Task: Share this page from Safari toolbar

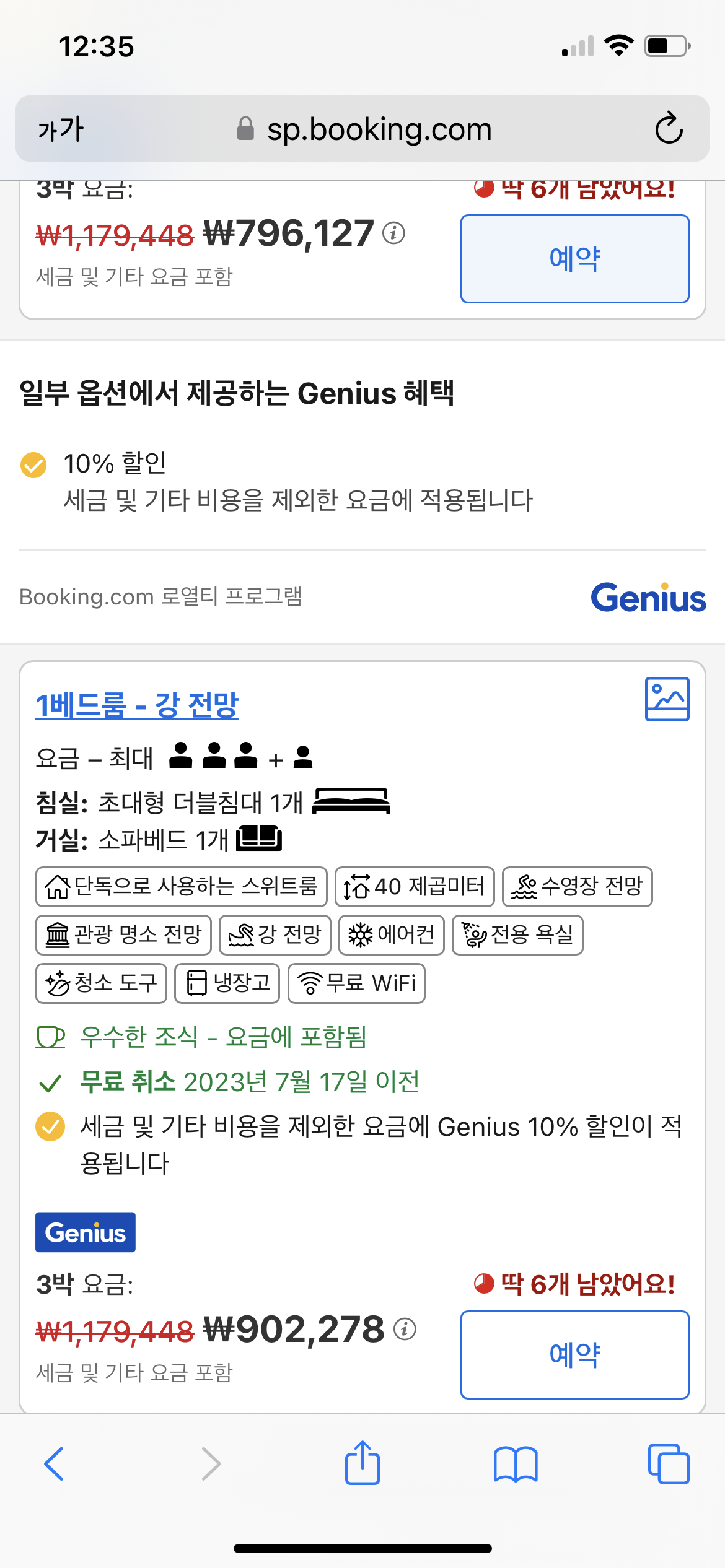Action: point(362,1463)
